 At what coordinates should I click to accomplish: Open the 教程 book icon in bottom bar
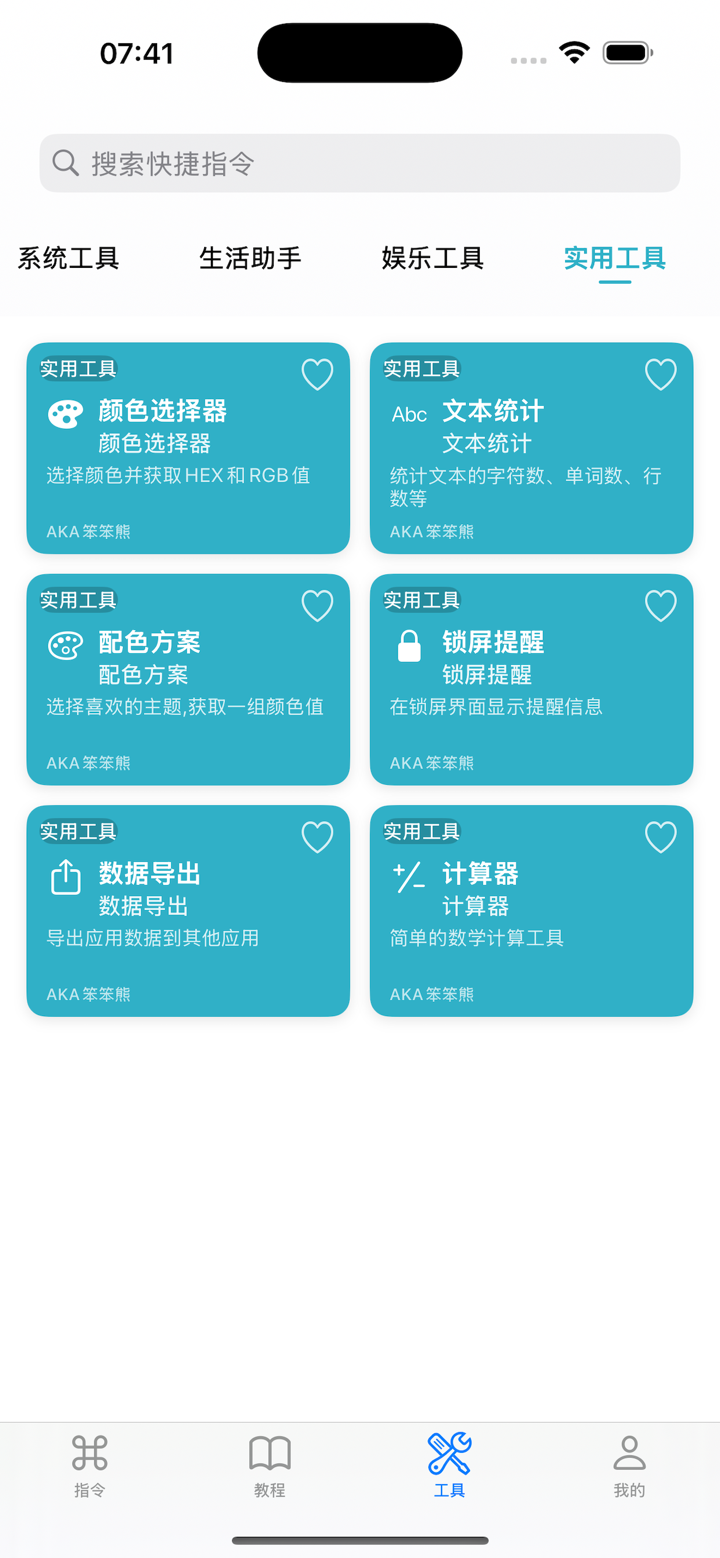tap(269, 1450)
